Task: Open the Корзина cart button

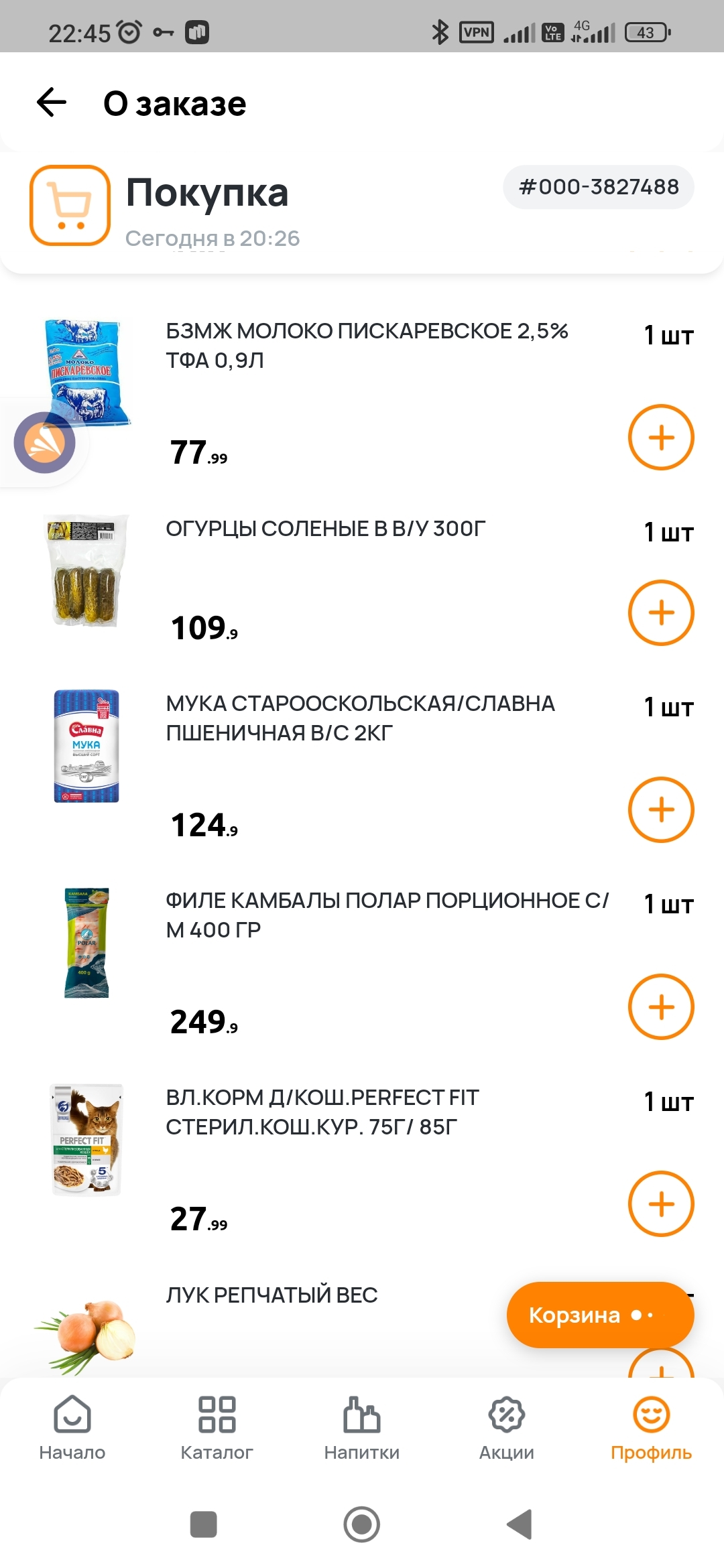Action: pyautogui.click(x=599, y=1315)
